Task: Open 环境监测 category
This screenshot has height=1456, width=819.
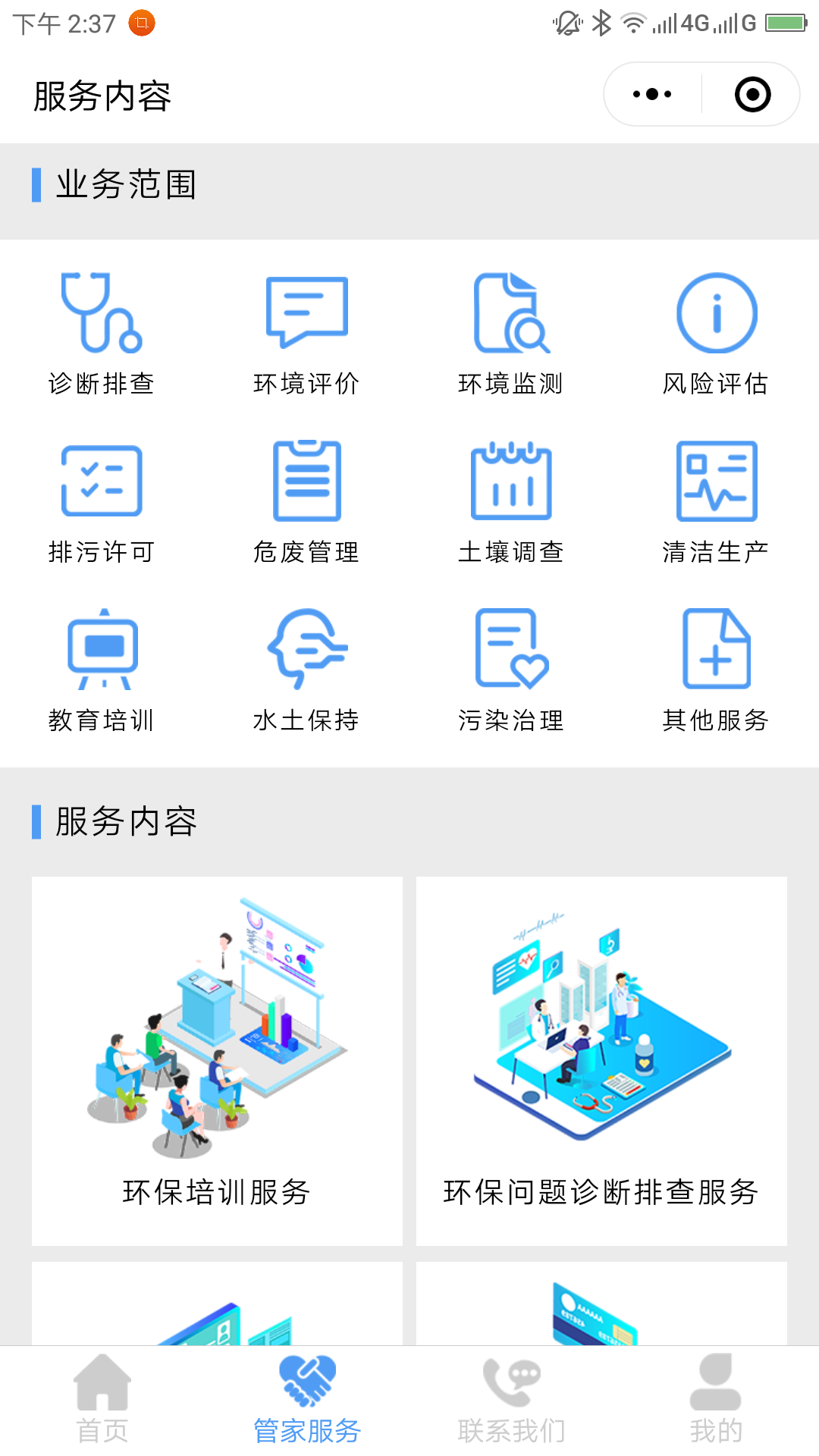Action: 511,334
